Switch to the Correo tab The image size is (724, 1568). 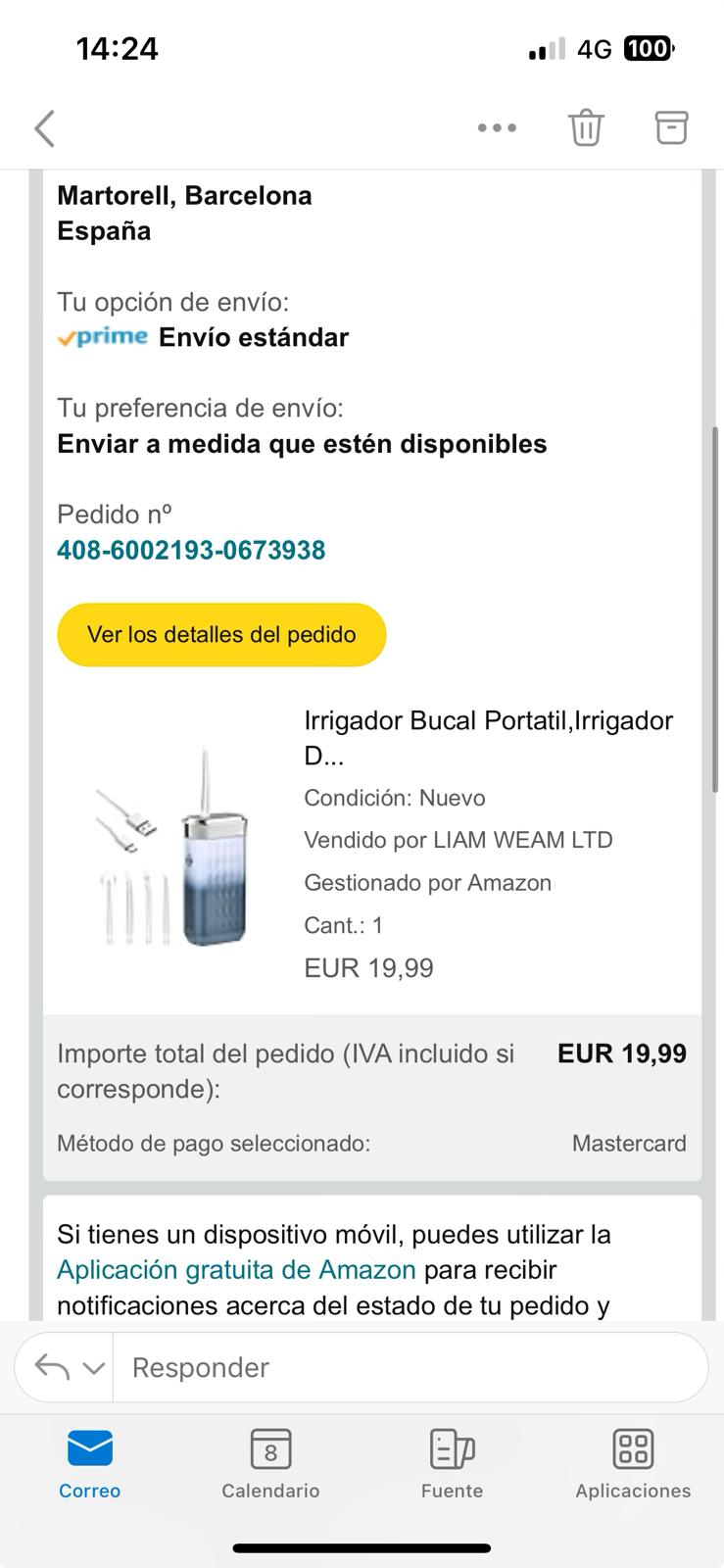tap(90, 1464)
